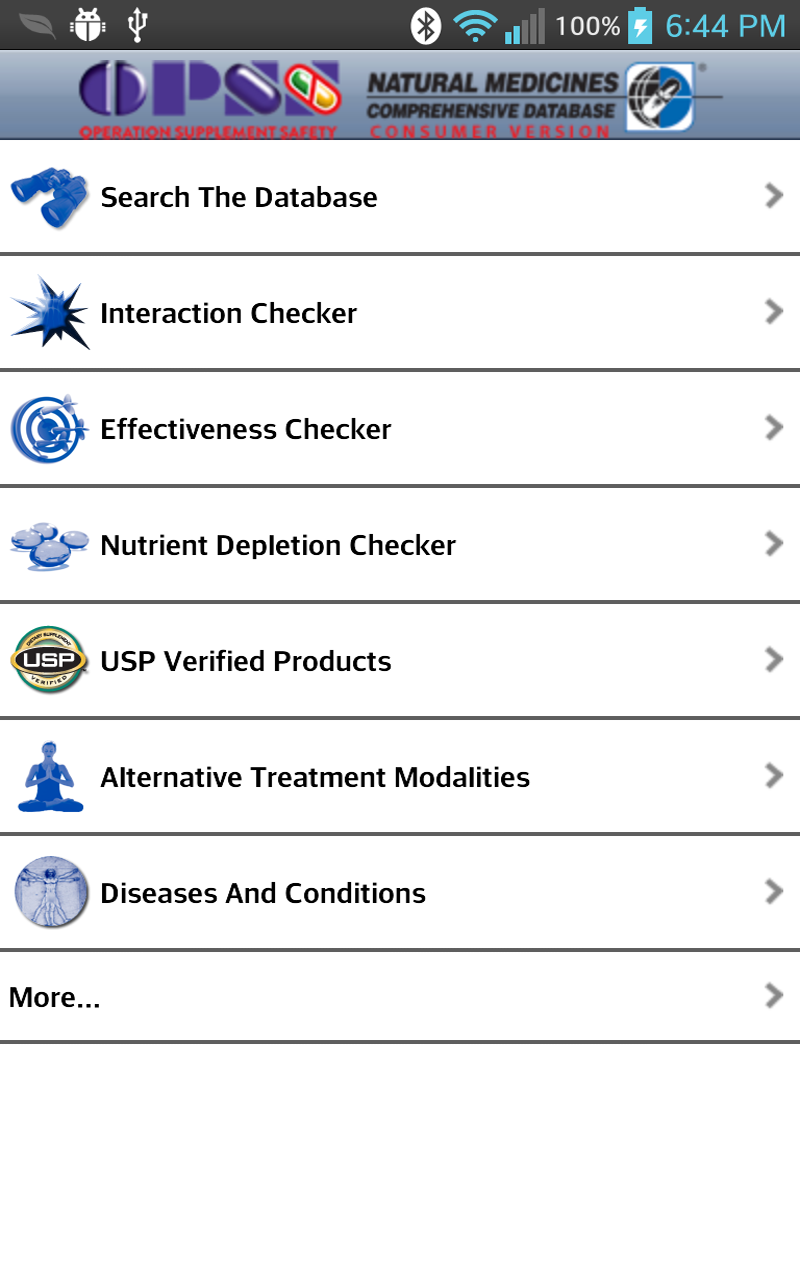Open the Vitruvian Man Diseases And Conditions icon

(x=50, y=892)
